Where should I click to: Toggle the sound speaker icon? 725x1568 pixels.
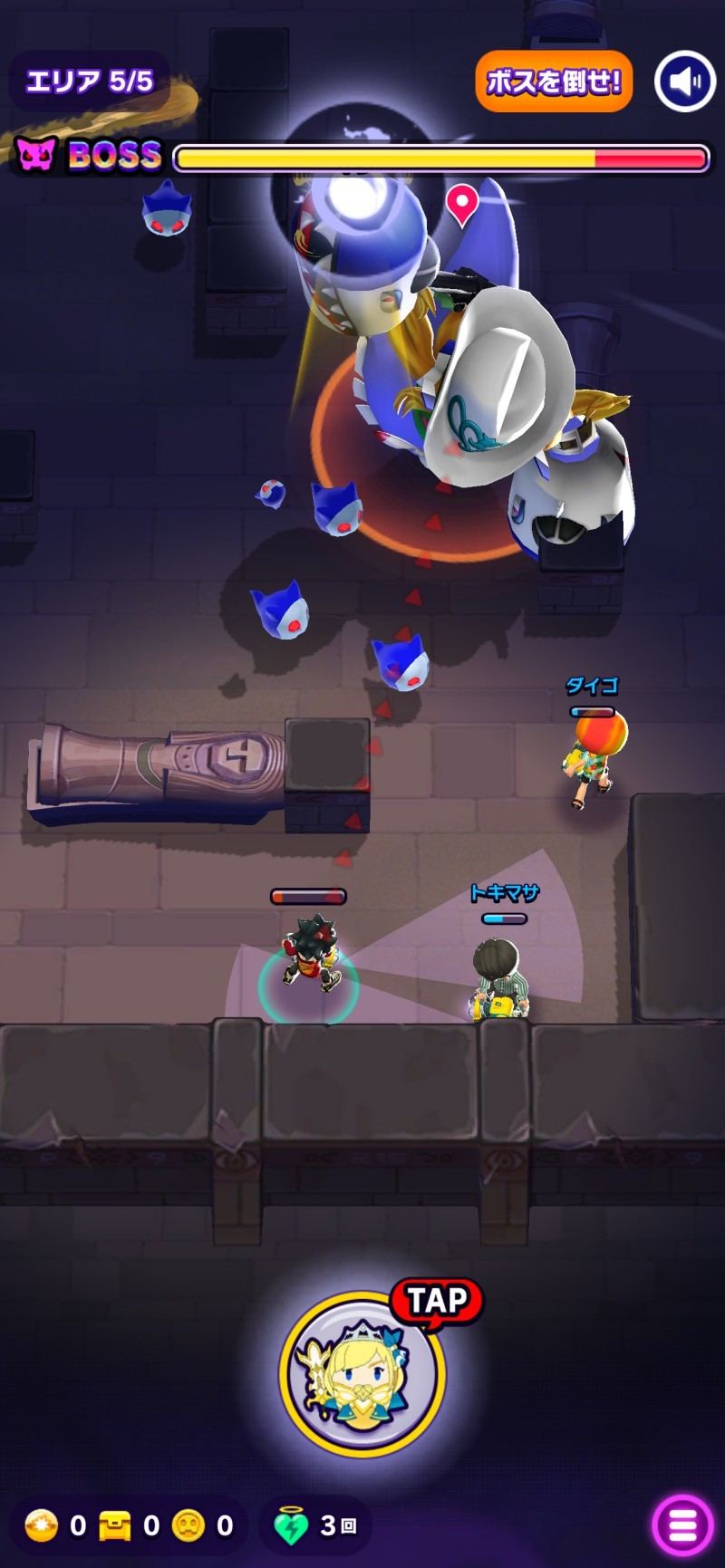click(x=685, y=82)
